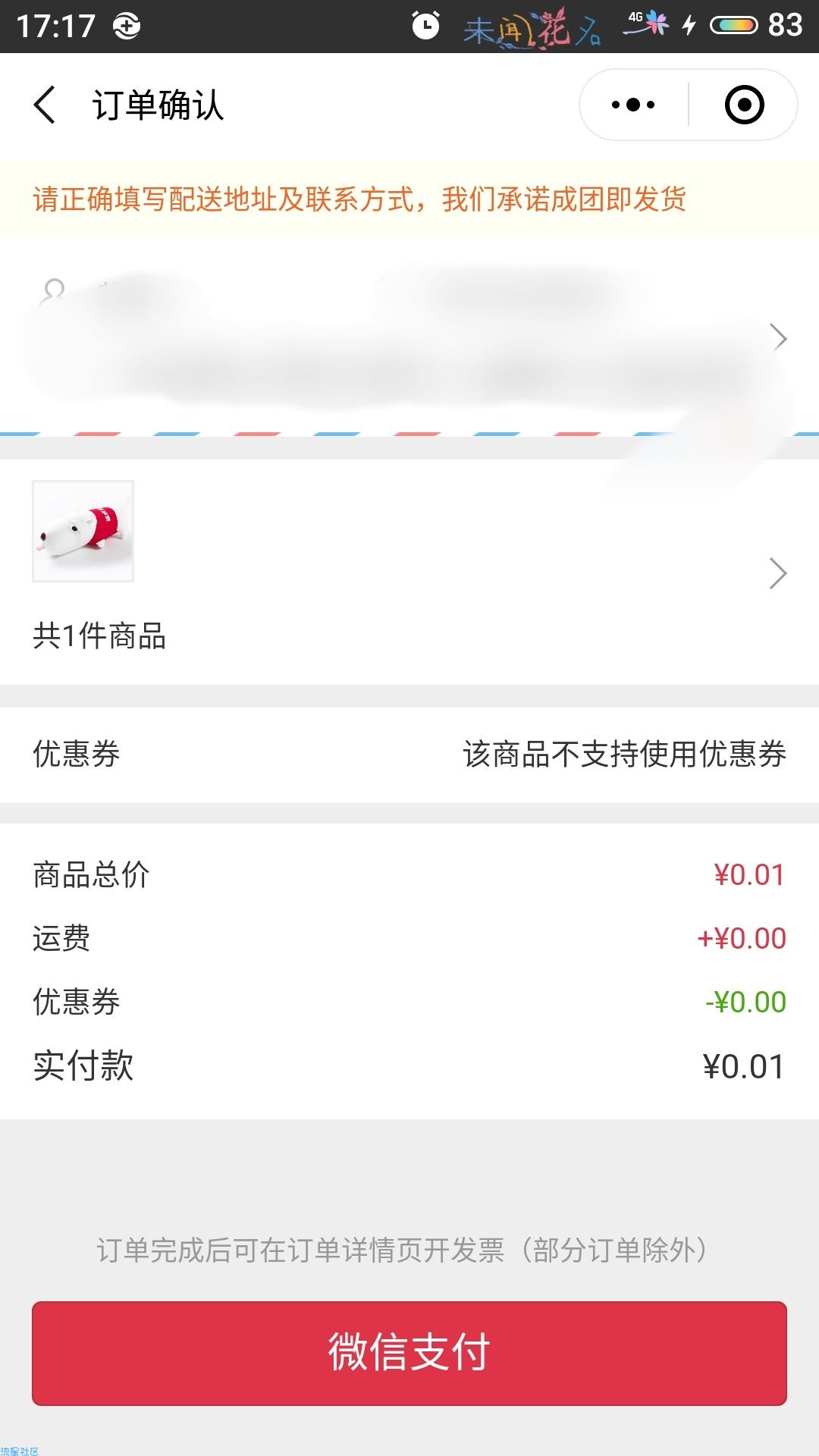Screen dimensions: 819x1456
Task: Close the mini program with the circle button
Action: pos(744,105)
